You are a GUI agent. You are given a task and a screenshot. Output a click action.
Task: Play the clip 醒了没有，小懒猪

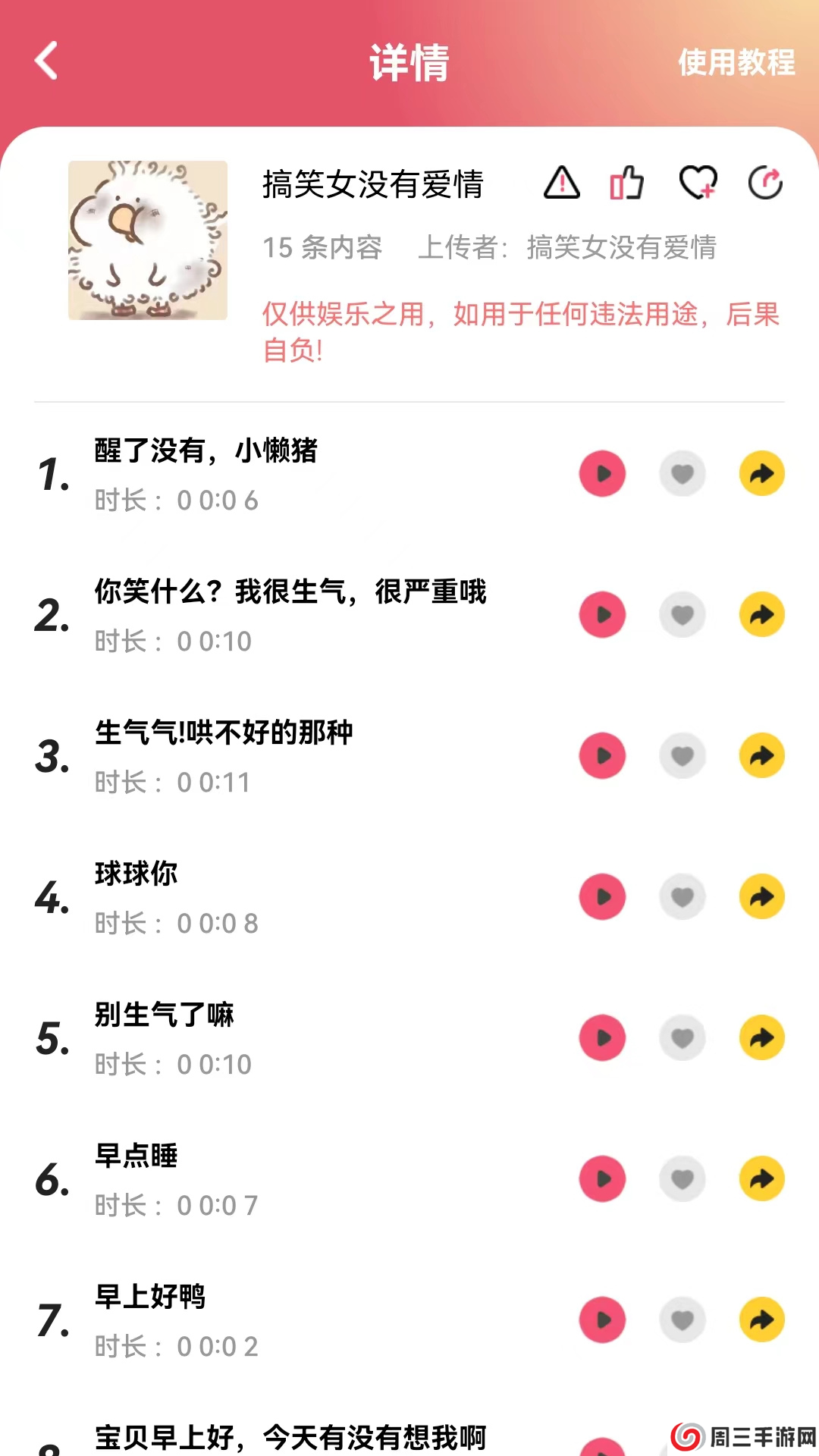click(x=603, y=473)
